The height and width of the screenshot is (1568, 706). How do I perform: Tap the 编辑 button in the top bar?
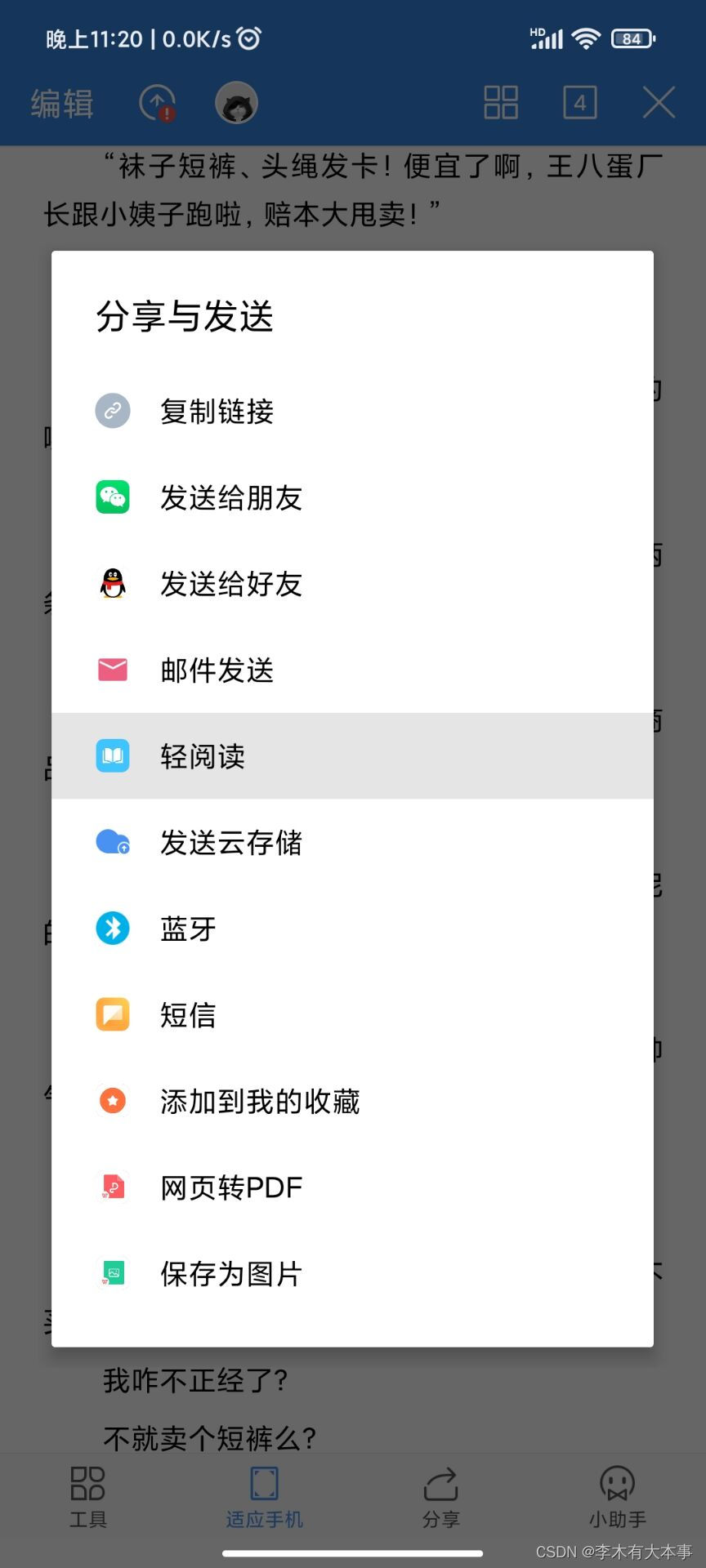[x=62, y=104]
